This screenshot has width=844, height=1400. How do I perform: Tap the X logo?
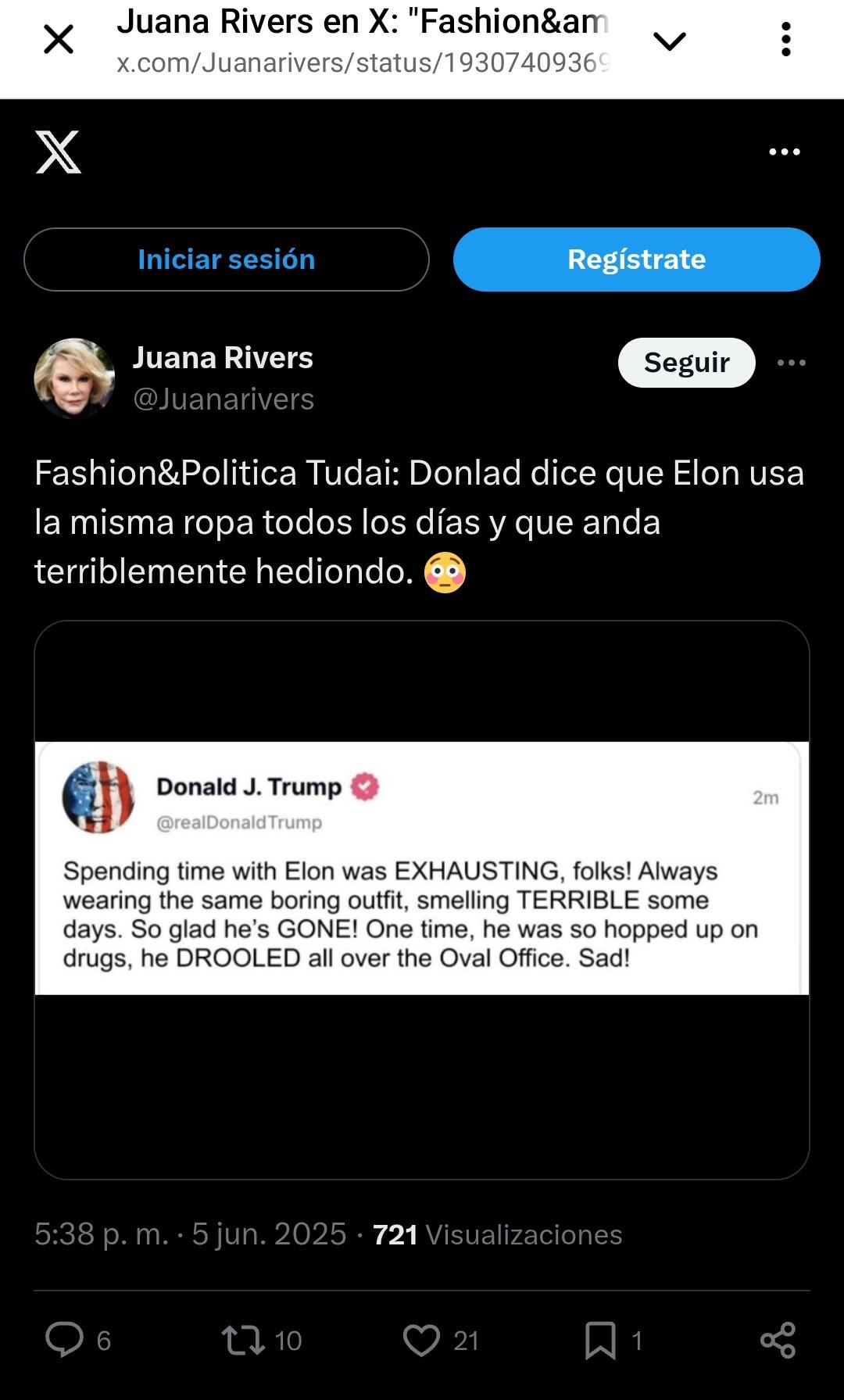coord(58,152)
